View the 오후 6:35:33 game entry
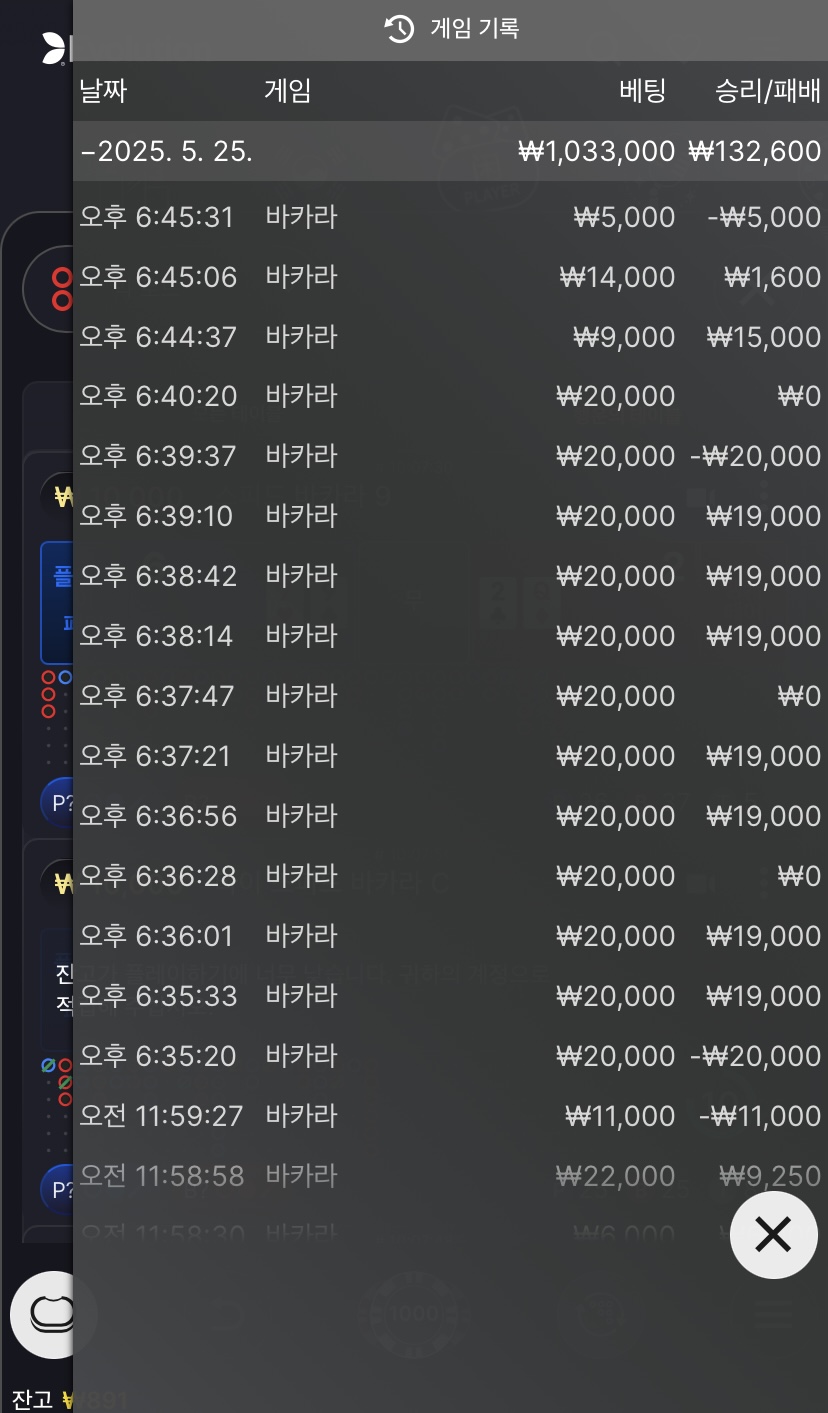This screenshot has width=828, height=1413. (x=450, y=996)
